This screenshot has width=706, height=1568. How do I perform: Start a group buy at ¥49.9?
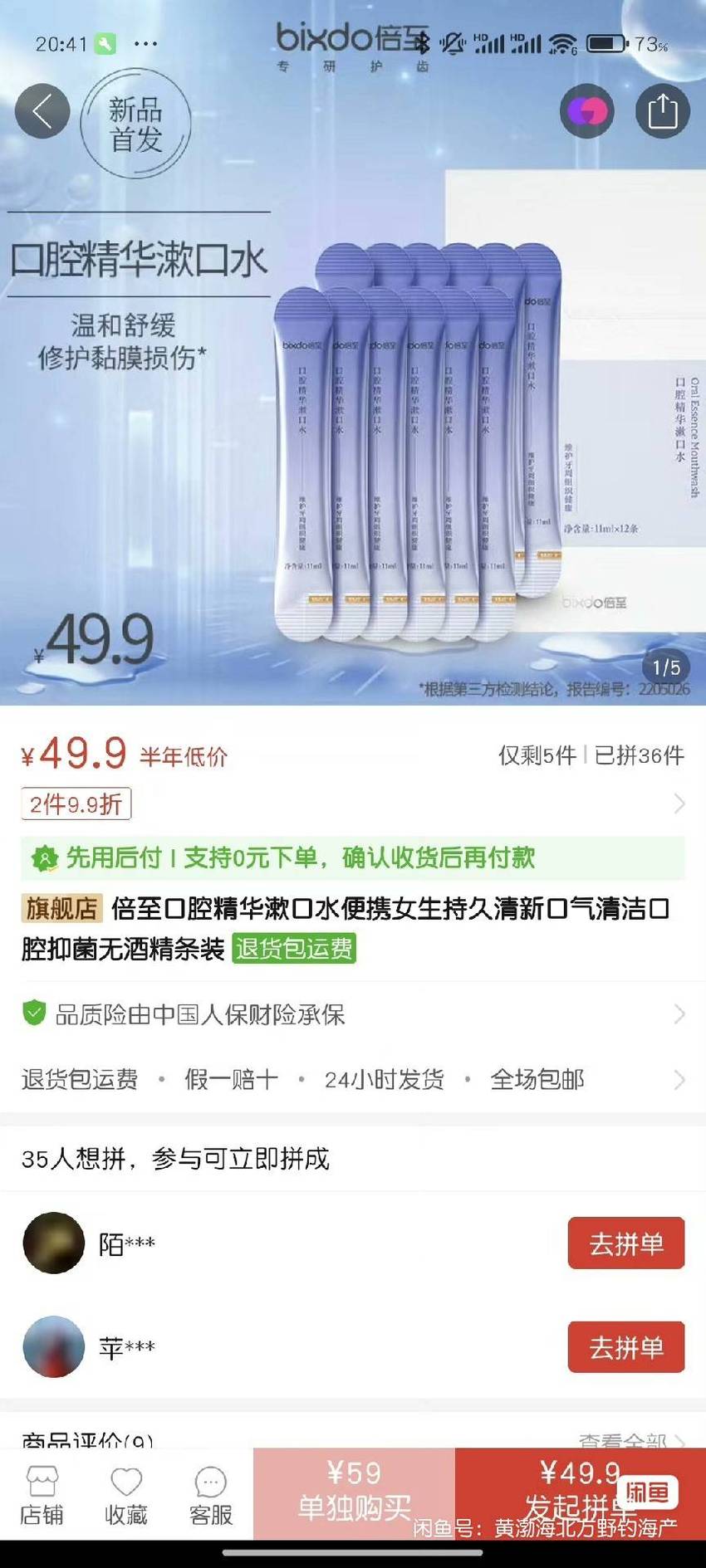click(581, 1493)
